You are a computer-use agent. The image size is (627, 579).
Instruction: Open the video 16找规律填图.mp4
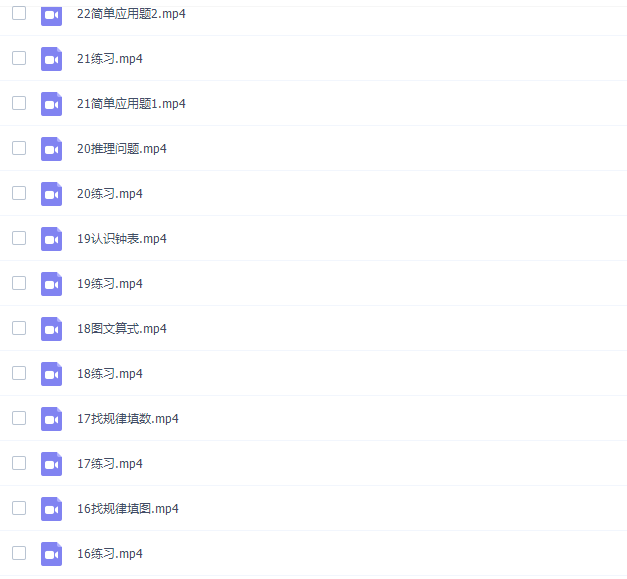point(127,509)
